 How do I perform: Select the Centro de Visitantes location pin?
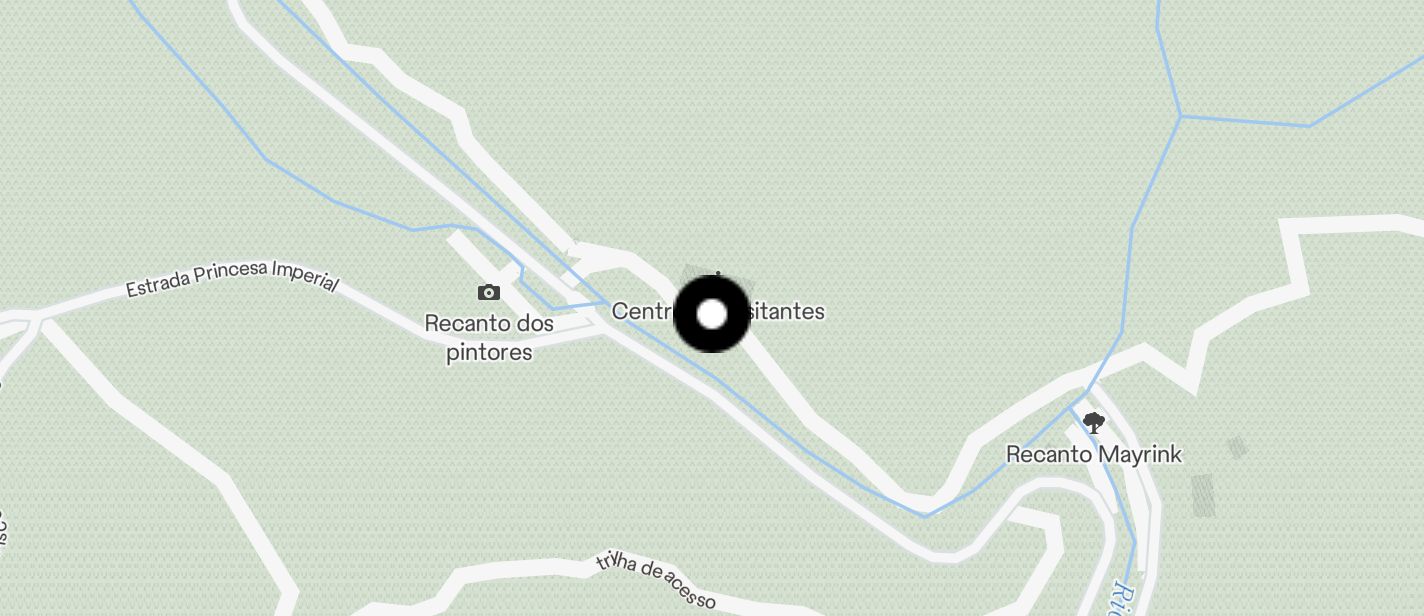tap(711, 314)
